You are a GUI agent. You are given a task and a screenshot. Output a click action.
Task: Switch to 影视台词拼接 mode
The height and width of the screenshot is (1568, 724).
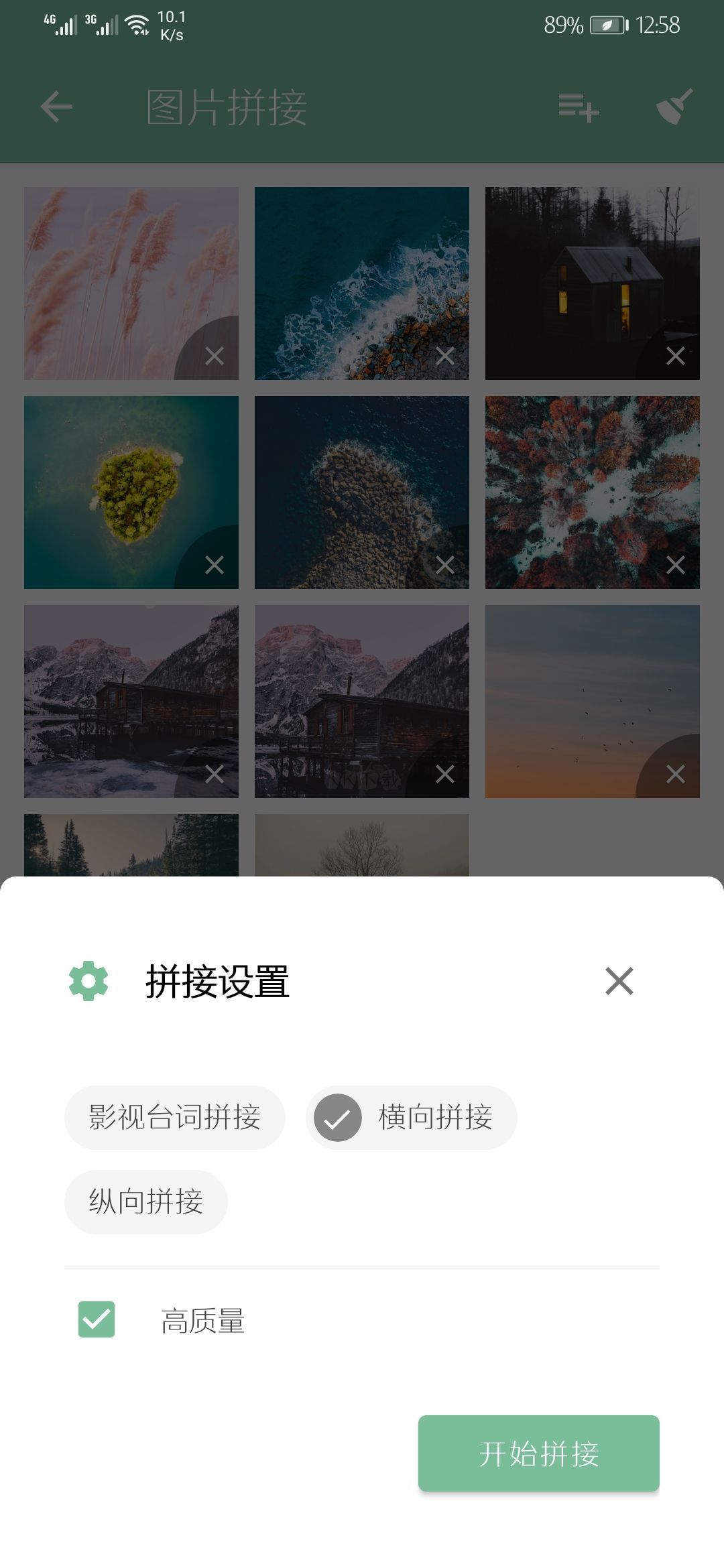(x=174, y=1116)
